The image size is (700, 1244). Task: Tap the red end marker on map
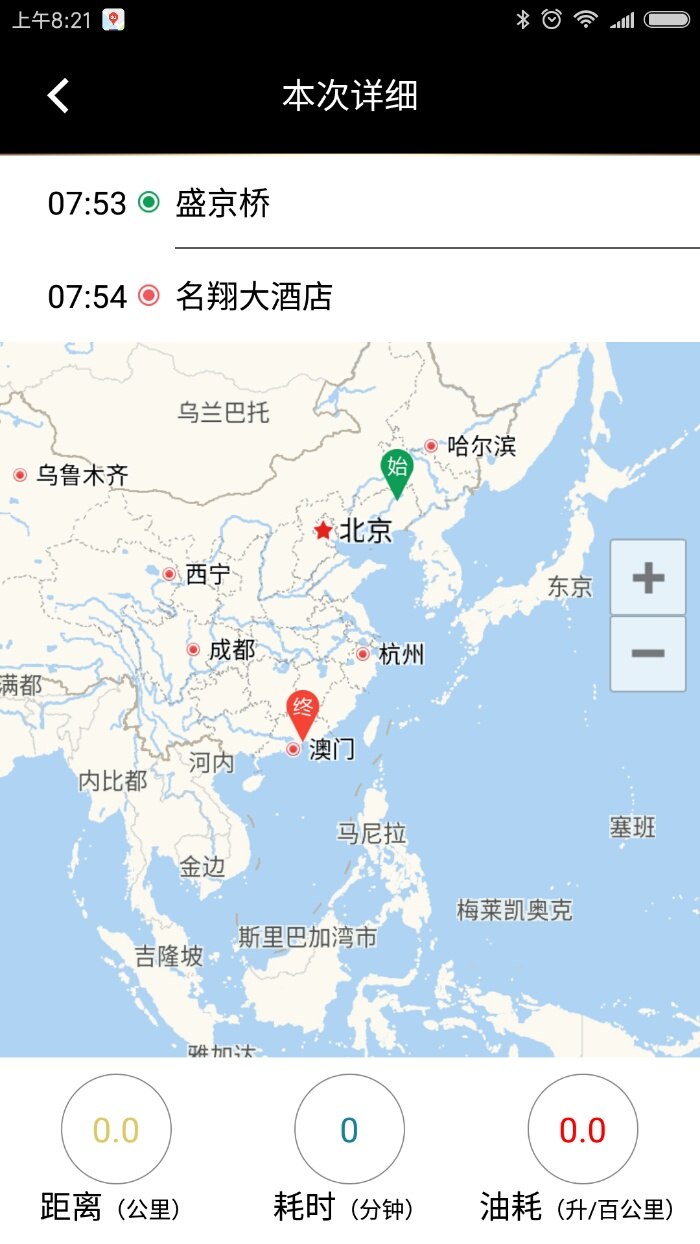tap(303, 711)
